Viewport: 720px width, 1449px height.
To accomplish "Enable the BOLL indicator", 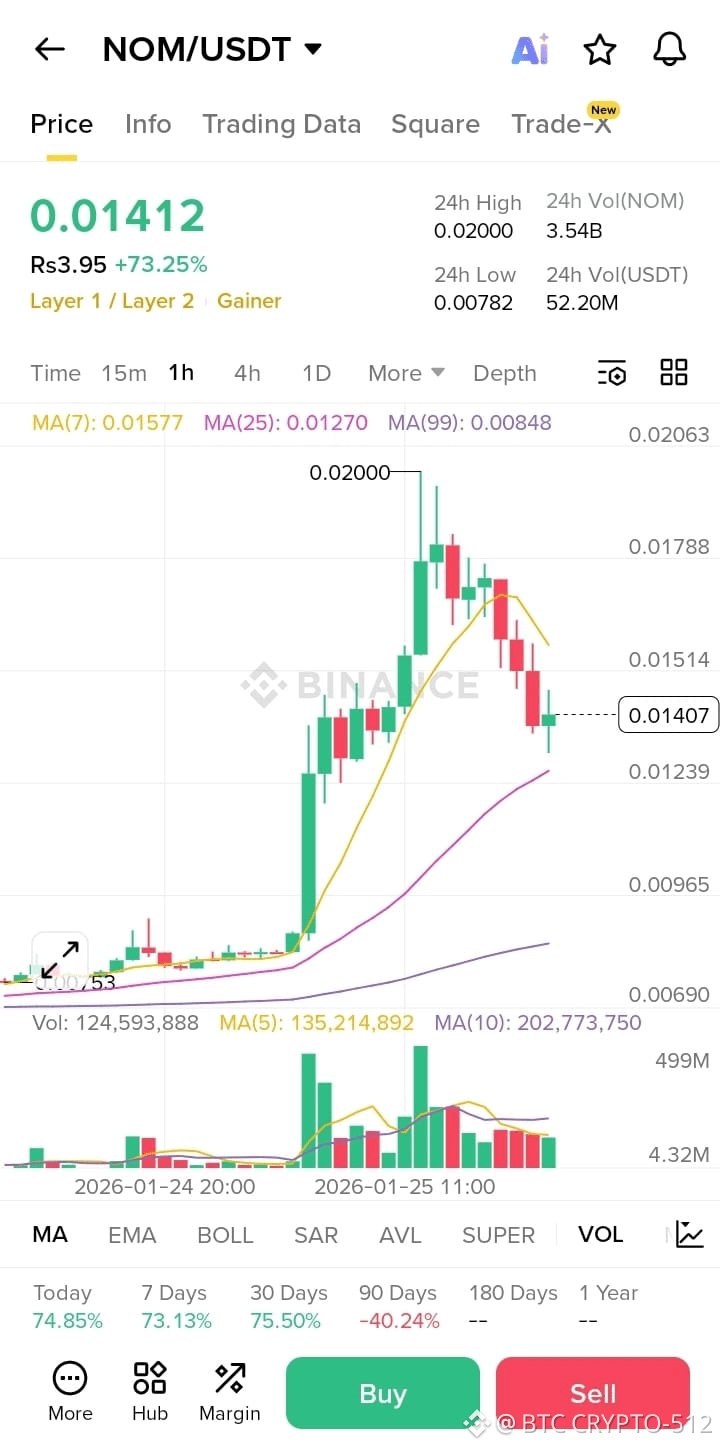I will [x=225, y=1234].
